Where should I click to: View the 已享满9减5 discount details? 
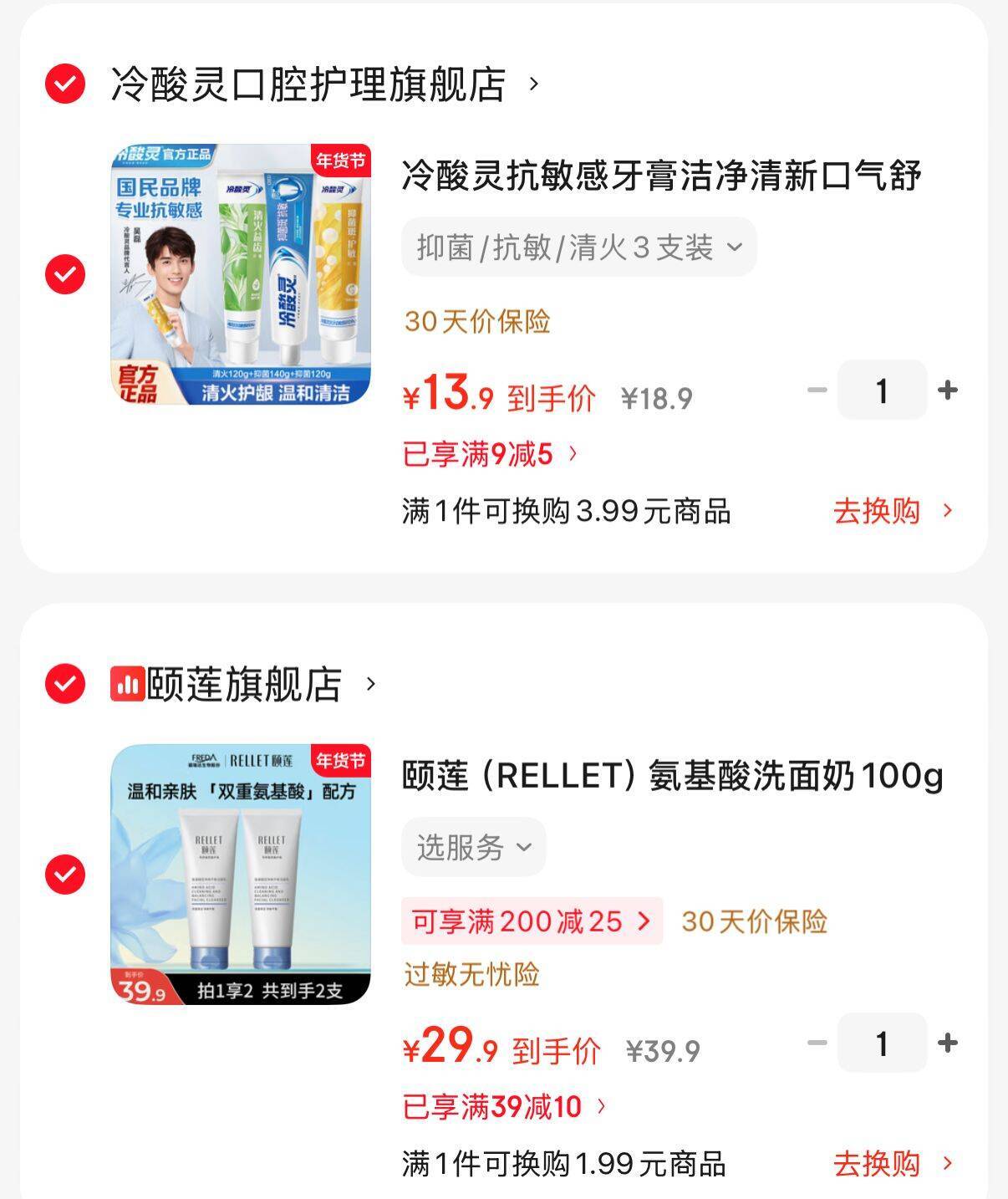pos(490,455)
